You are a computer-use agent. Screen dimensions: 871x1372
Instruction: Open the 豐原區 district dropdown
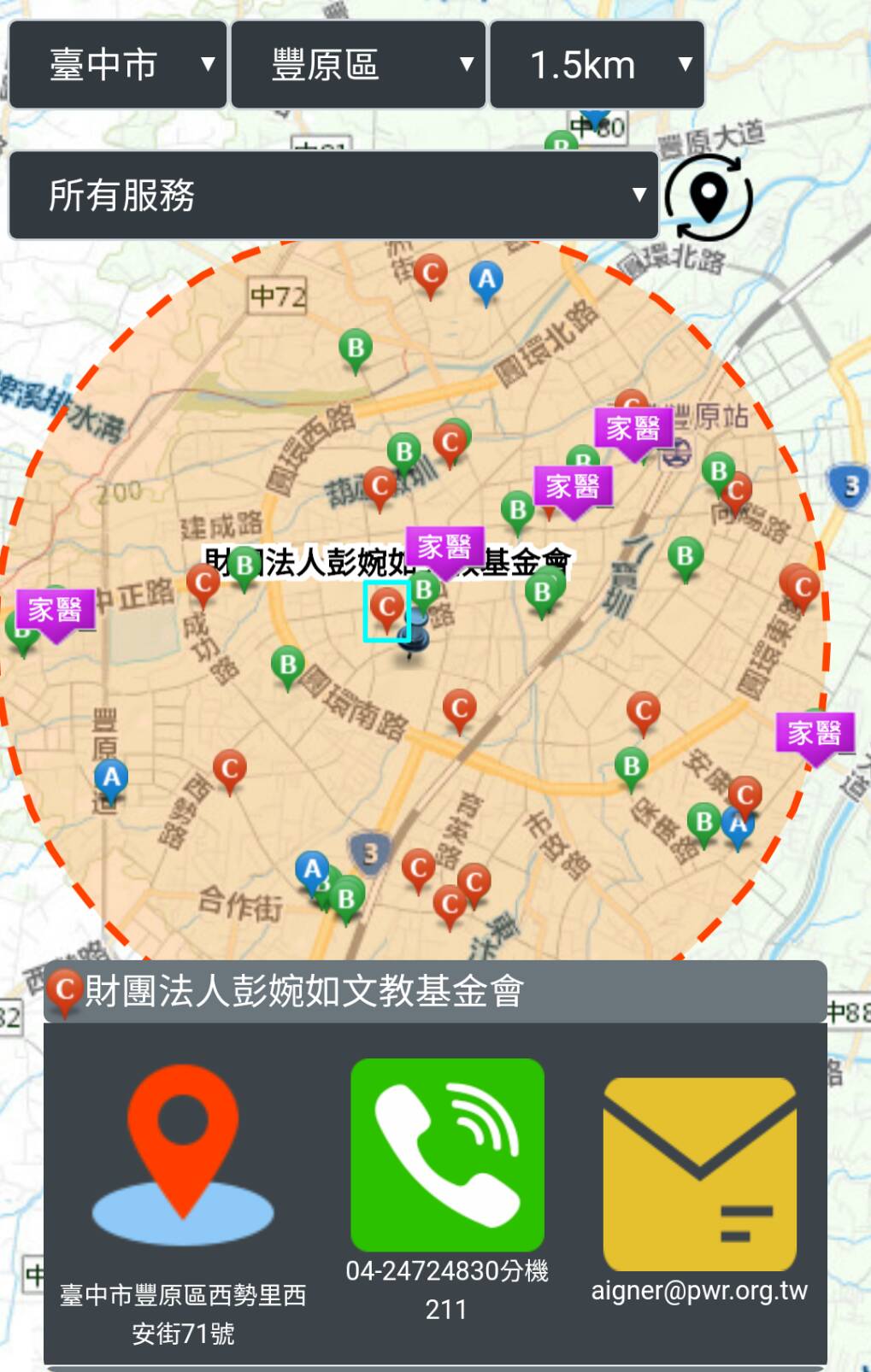pos(358,65)
